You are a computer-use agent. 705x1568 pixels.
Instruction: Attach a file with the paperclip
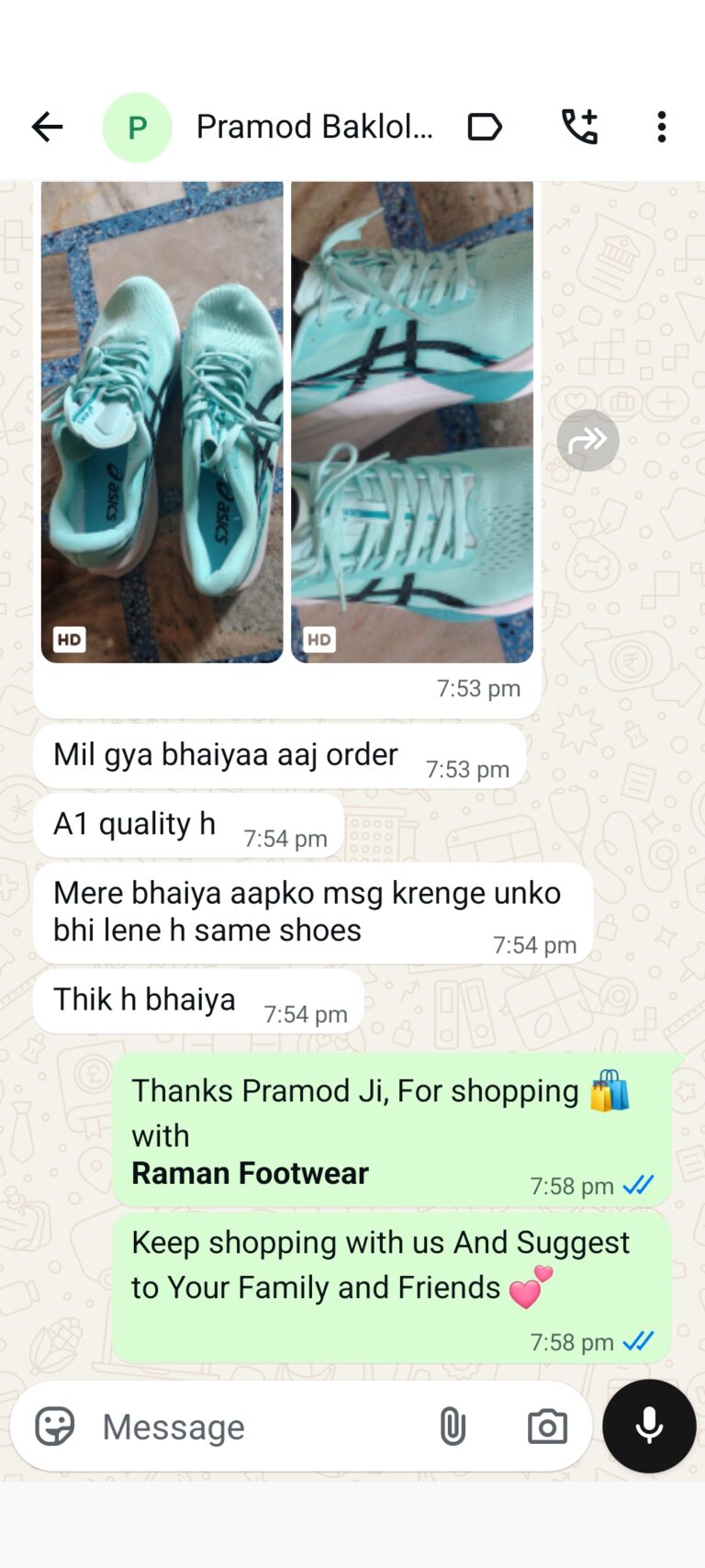click(453, 1427)
